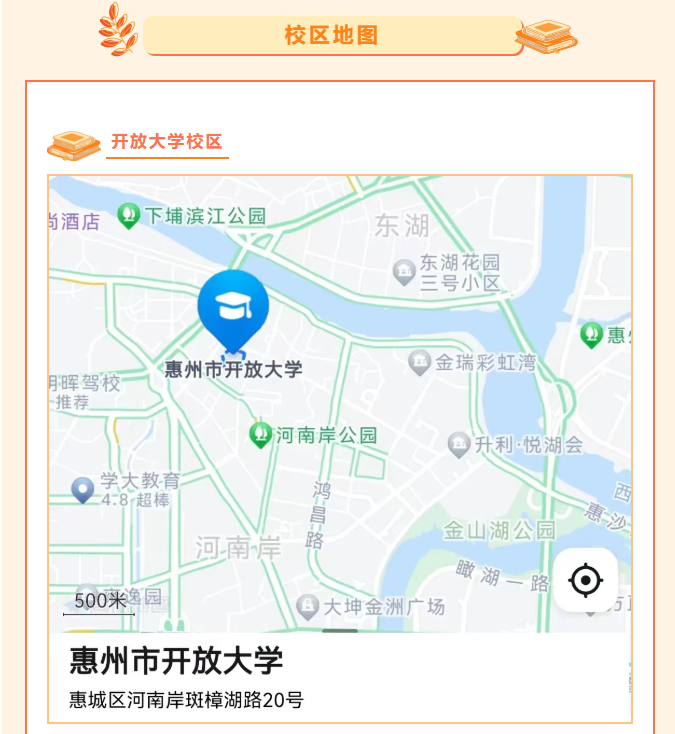This screenshot has height=734, width=675.
Task: Tap the 大坤金洲广场 marker on the map
Action: pyautogui.click(x=308, y=606)
